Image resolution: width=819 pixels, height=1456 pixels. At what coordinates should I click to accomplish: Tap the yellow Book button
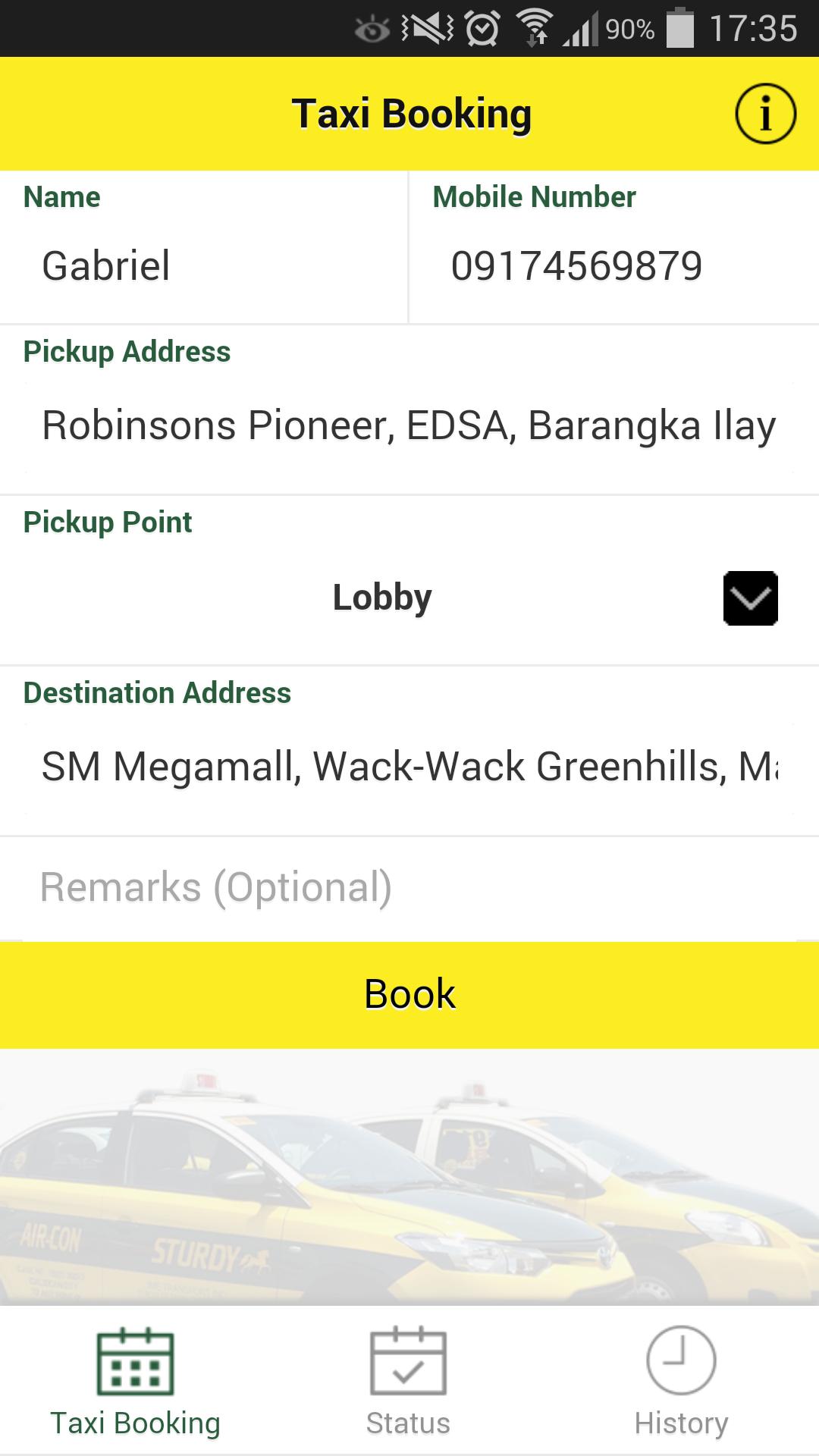click(x=409, y=994)
